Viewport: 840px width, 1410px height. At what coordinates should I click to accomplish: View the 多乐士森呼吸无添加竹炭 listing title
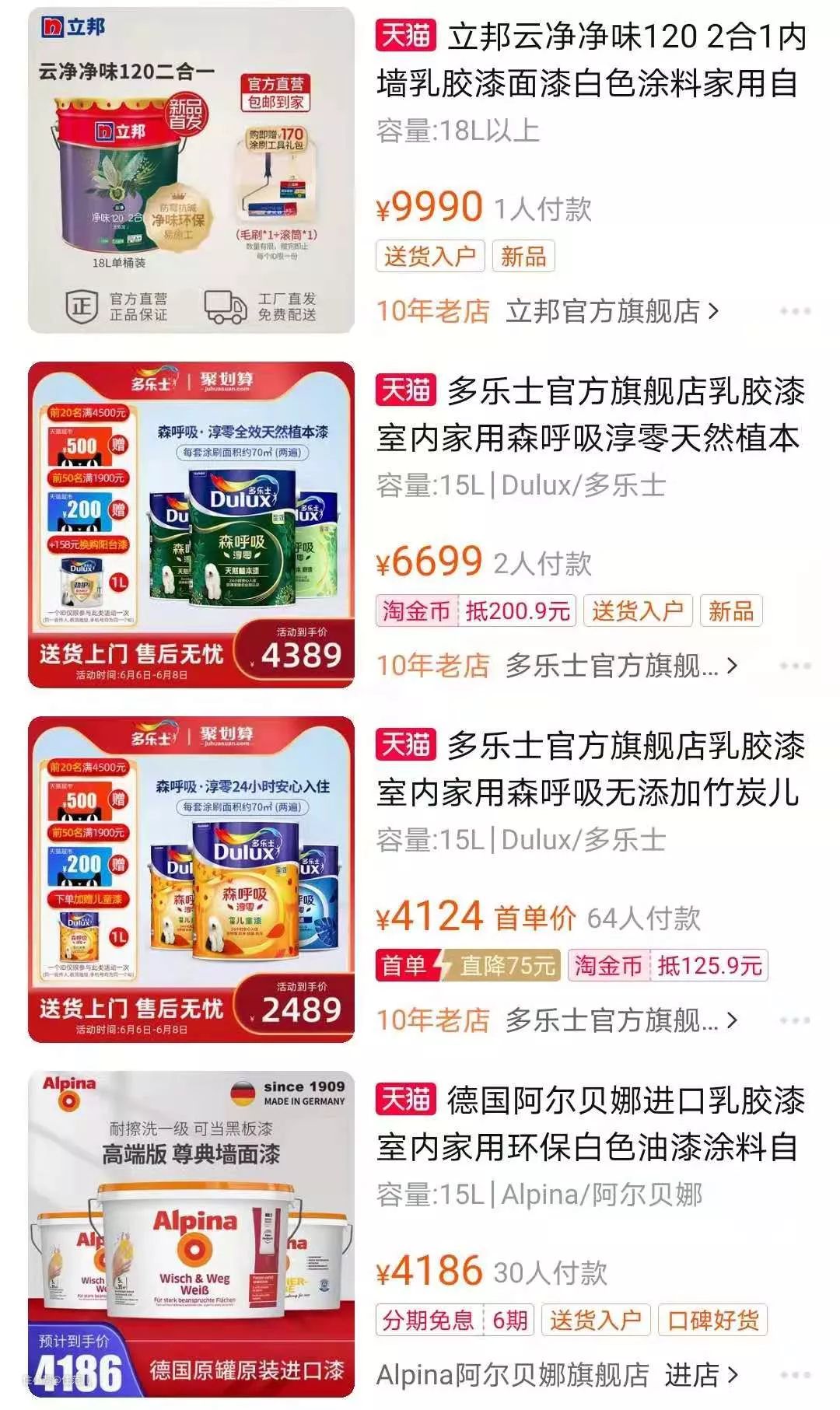591,769
